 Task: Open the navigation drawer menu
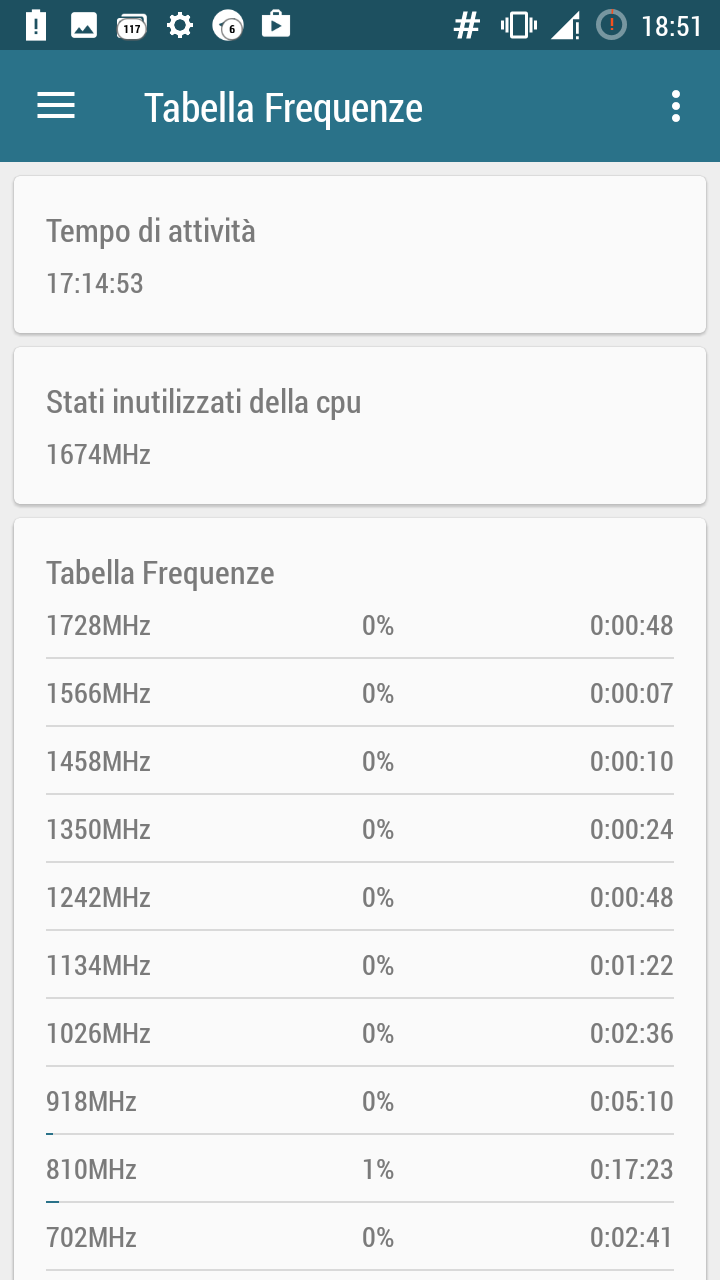click(56, 106)
